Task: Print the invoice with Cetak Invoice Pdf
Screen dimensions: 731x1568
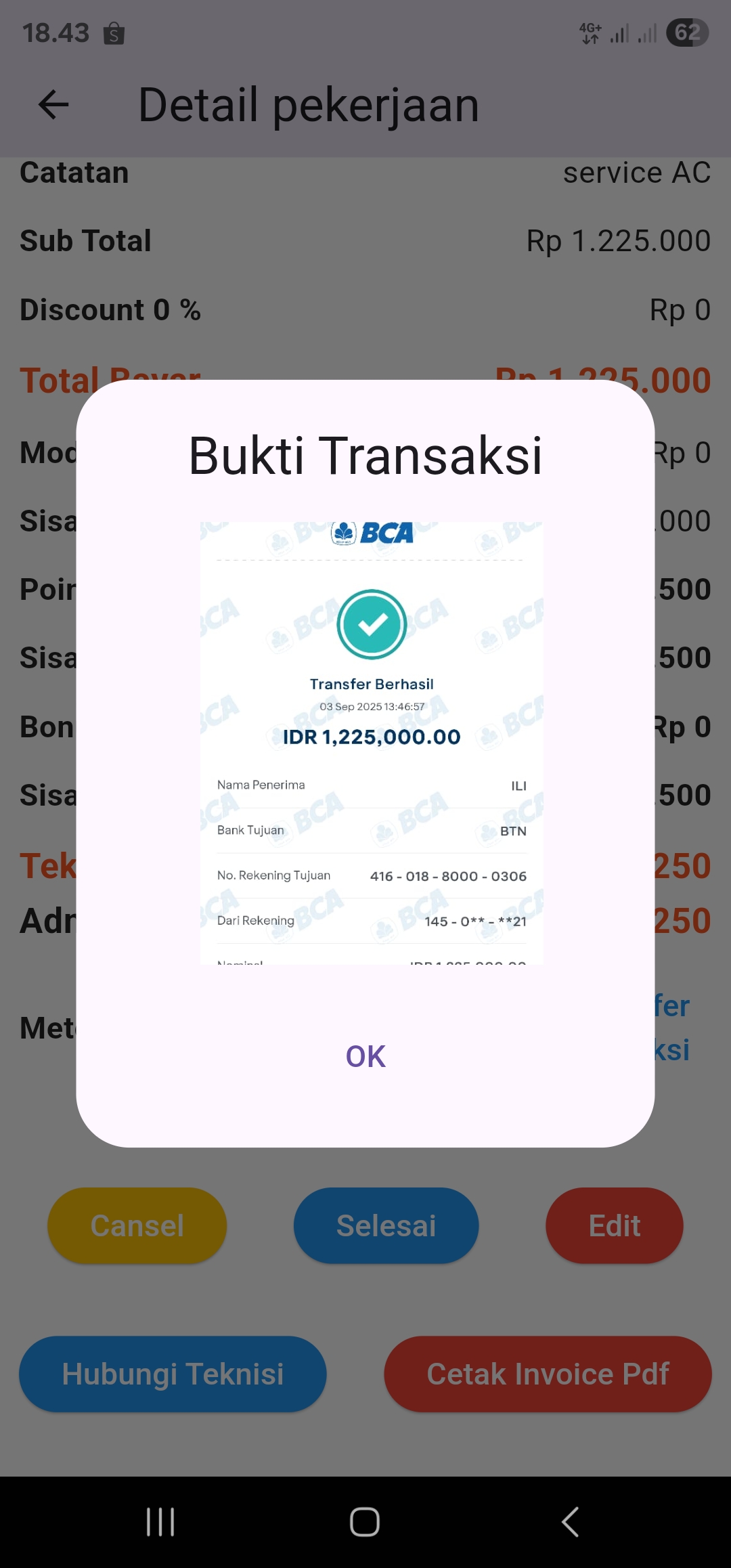Action: [548, 1374]
